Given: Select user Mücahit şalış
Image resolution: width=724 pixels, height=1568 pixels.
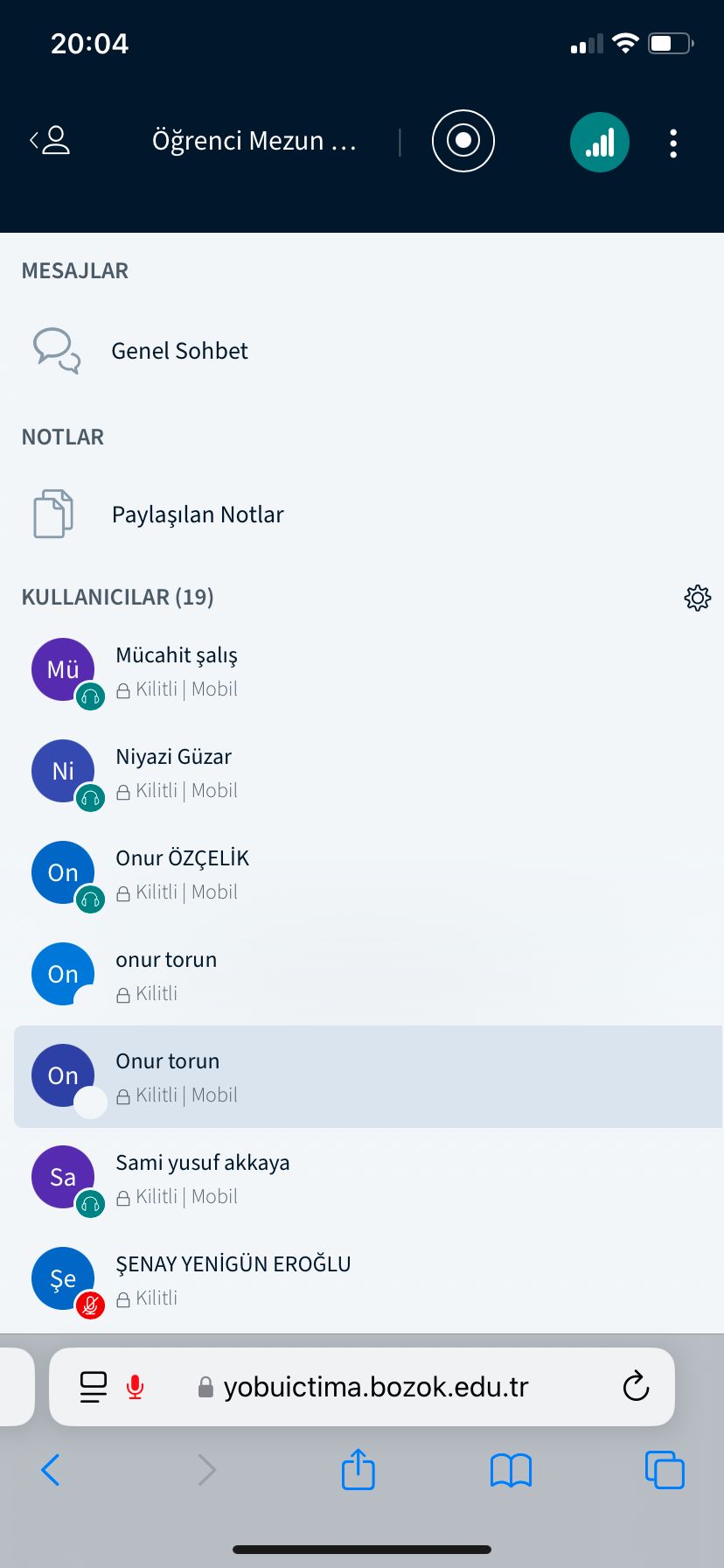Looking at the screenshot, I should click(369, 671).
